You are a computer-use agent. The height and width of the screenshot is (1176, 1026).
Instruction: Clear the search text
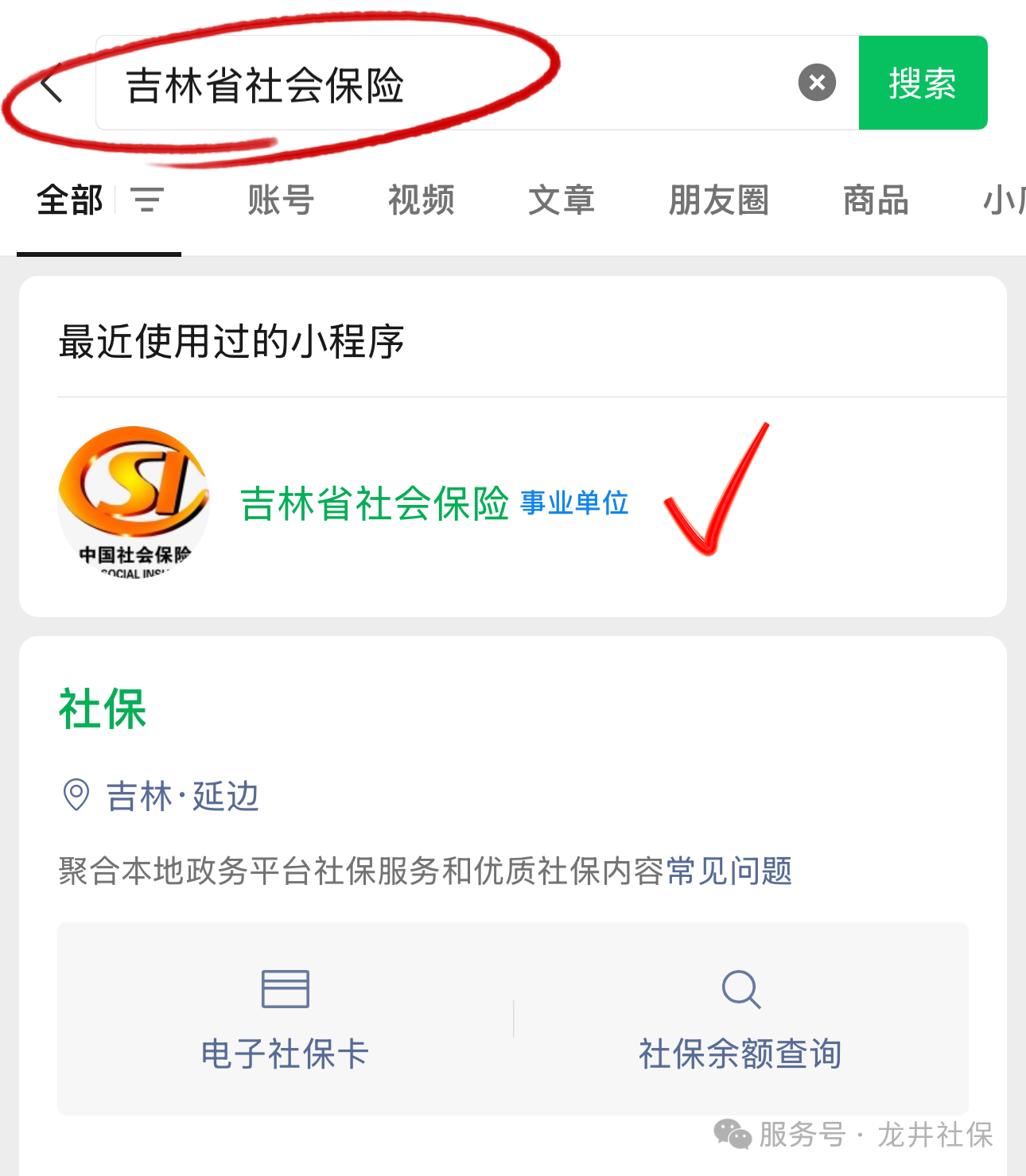coord(817,83)
